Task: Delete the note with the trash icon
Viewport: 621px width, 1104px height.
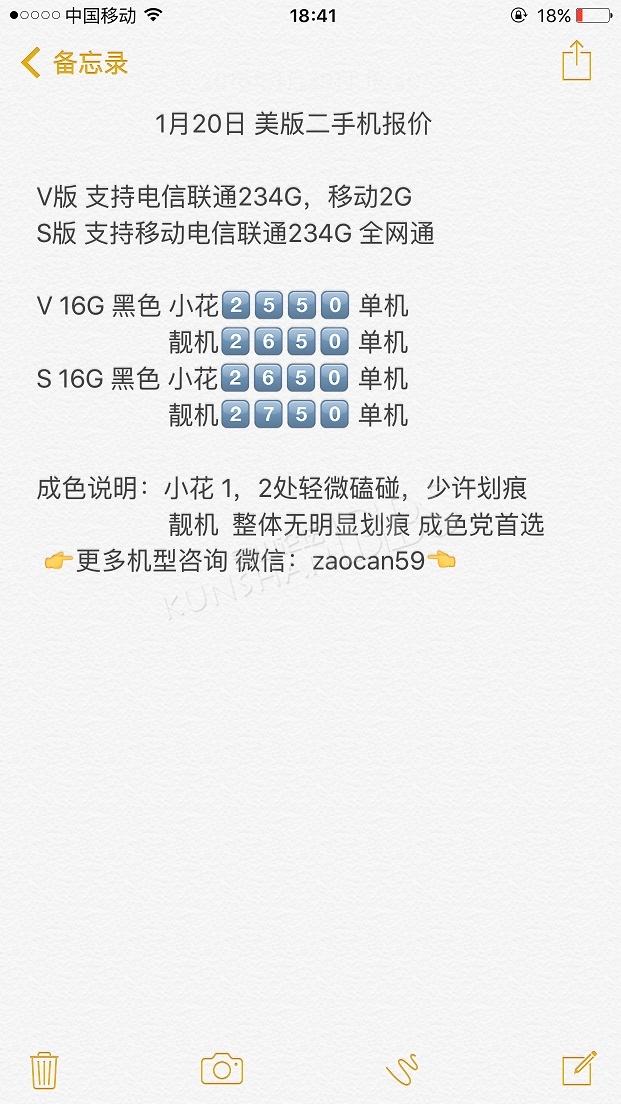Action: 44,1071
